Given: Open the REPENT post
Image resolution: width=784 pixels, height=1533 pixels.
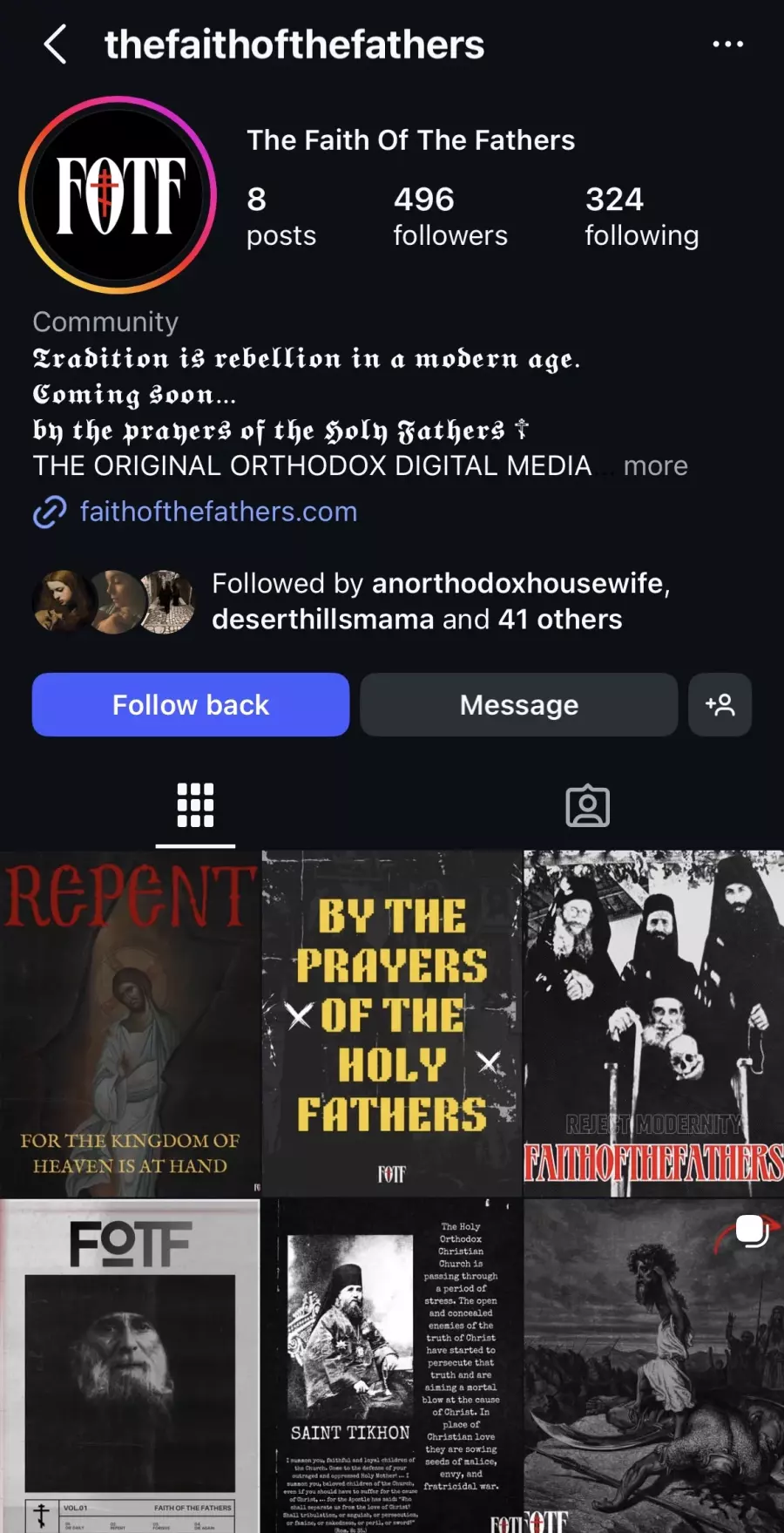Looking at the screenshot, I should 130,1023.
